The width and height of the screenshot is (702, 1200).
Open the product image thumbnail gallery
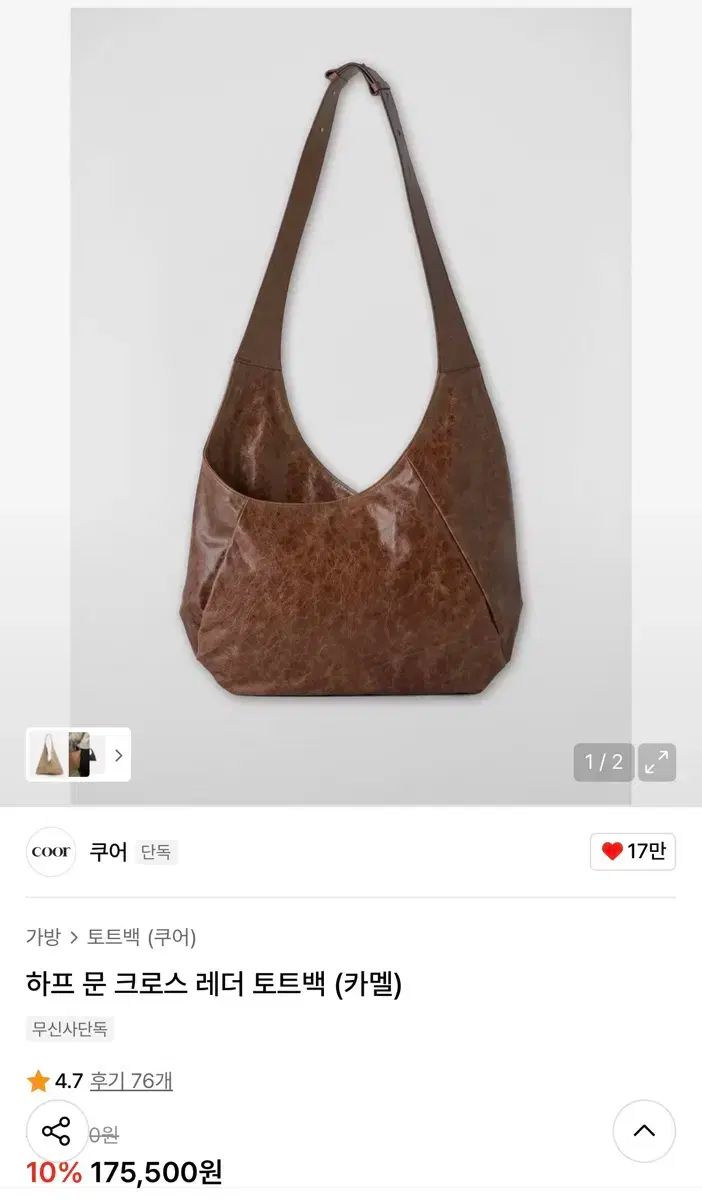point(78,755)
